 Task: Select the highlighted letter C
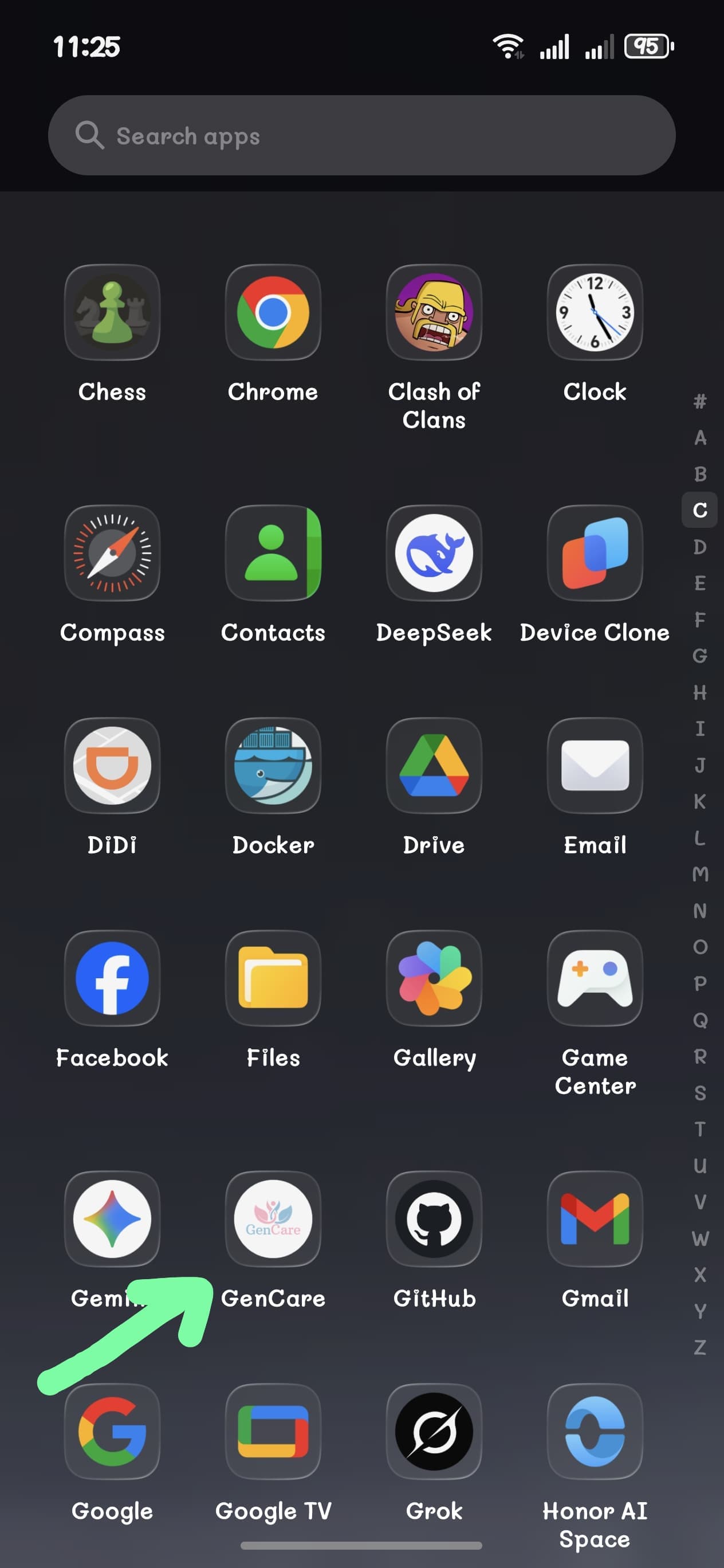[x=700, y=510]
